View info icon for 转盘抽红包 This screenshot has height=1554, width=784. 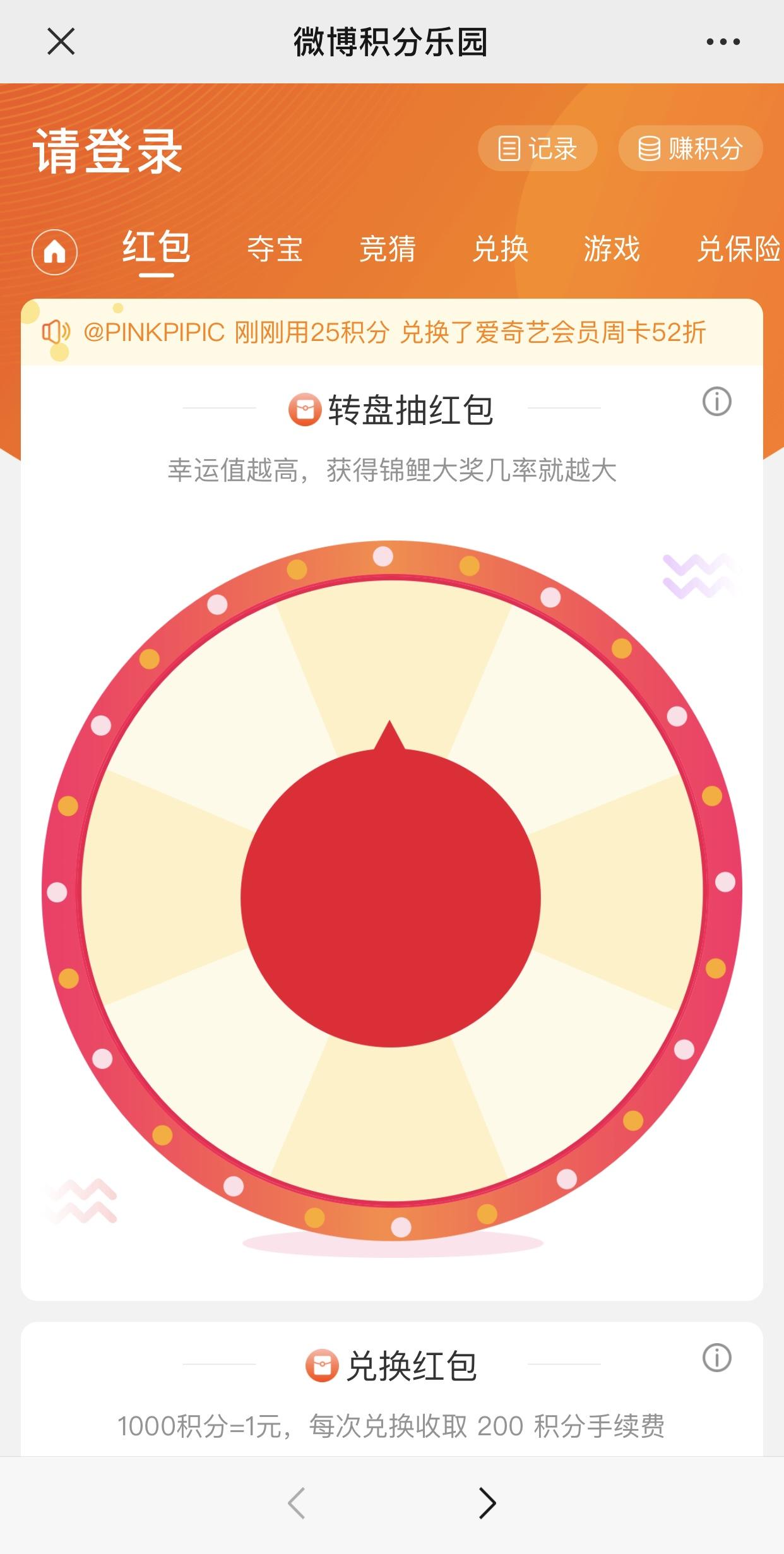click(x=716, y=402)
